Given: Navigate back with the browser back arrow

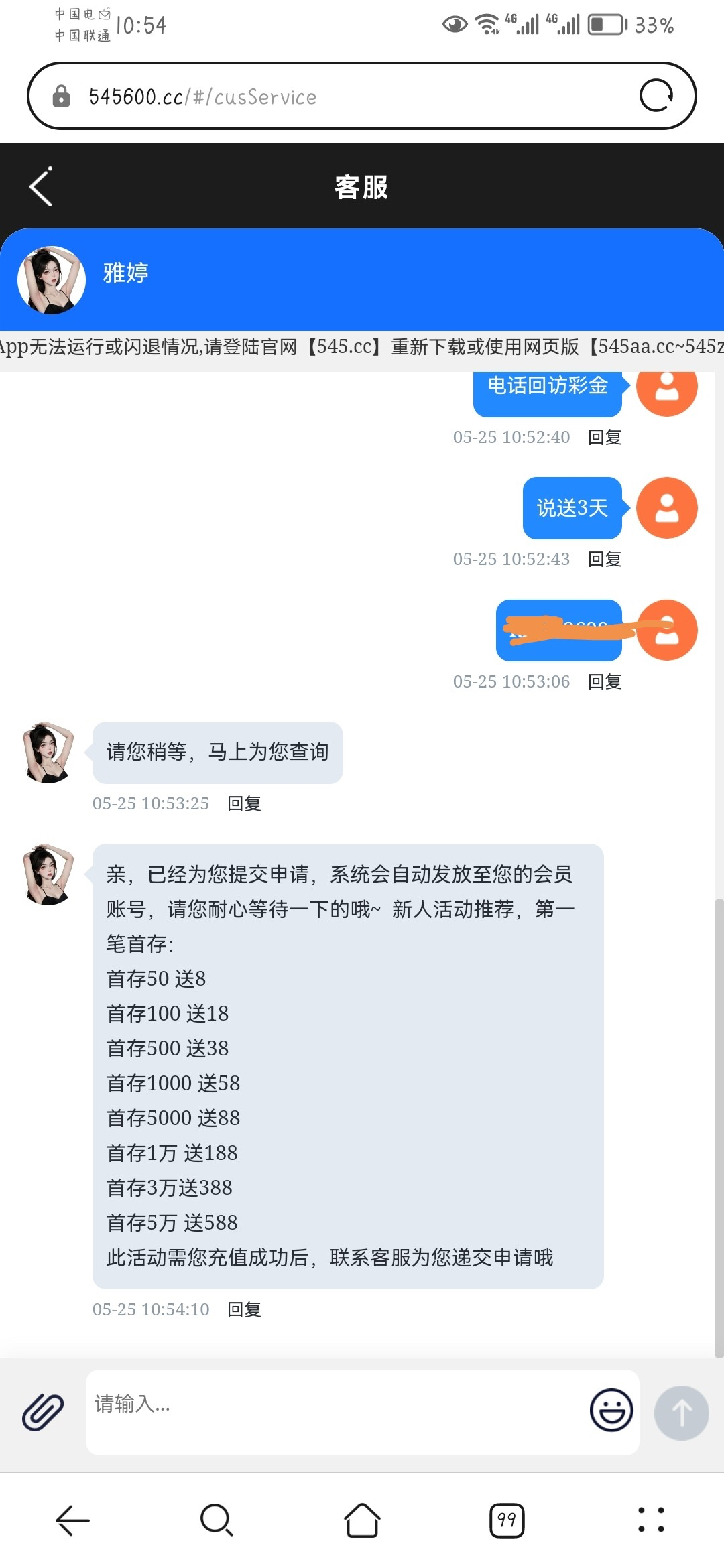Looking at the screenshot, I should click(72, 1520).
